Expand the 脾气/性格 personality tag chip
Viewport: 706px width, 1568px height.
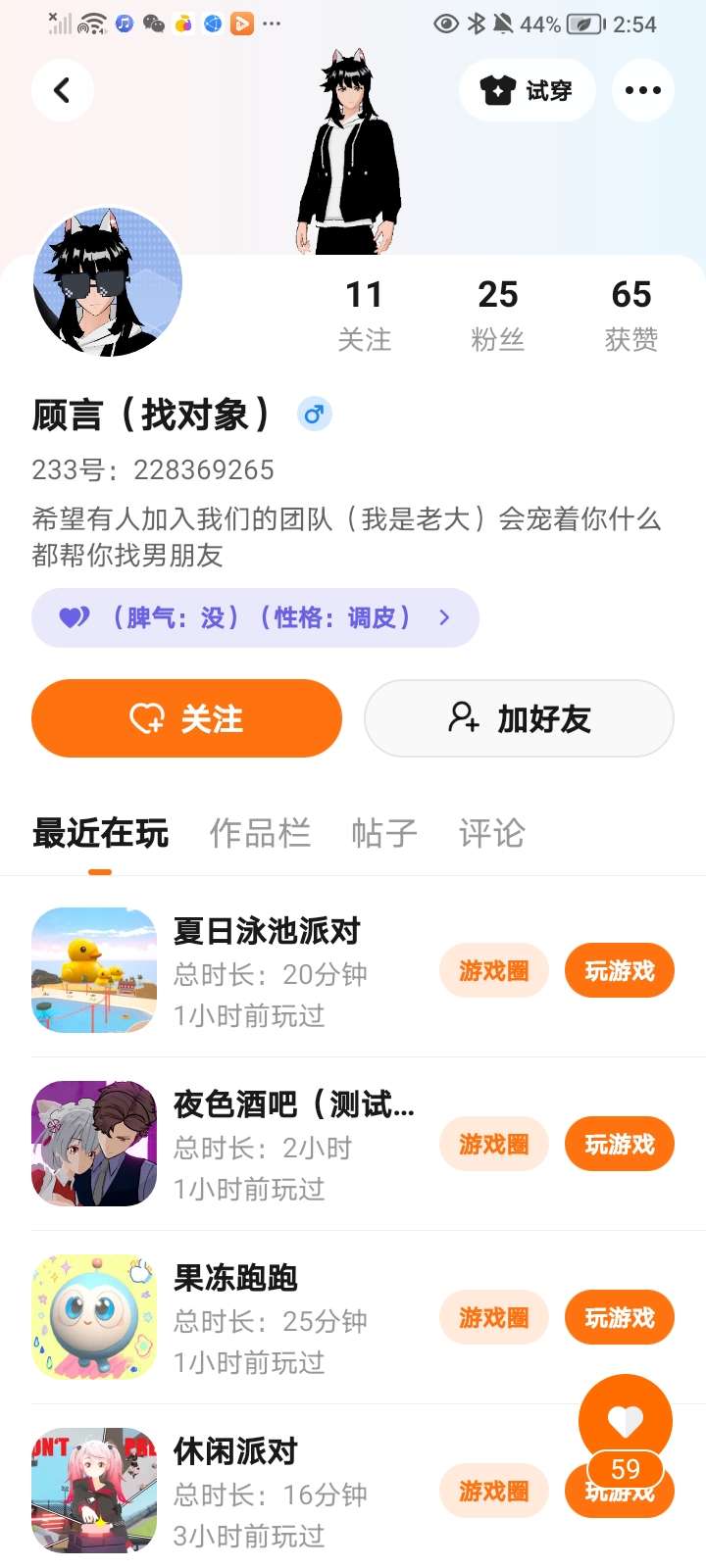(255, 617)
